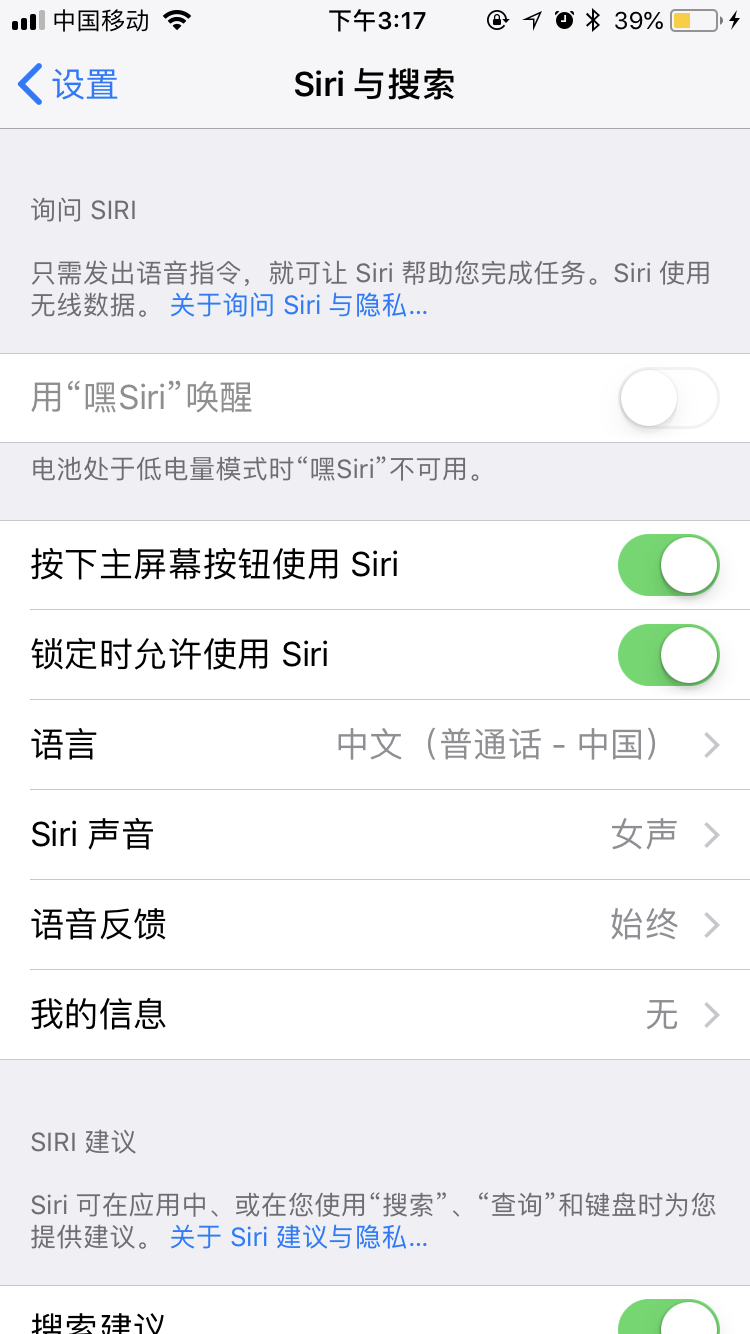Go back to 设置
The width and height of the screenshot is (750, 1334).
pos(68,85)
